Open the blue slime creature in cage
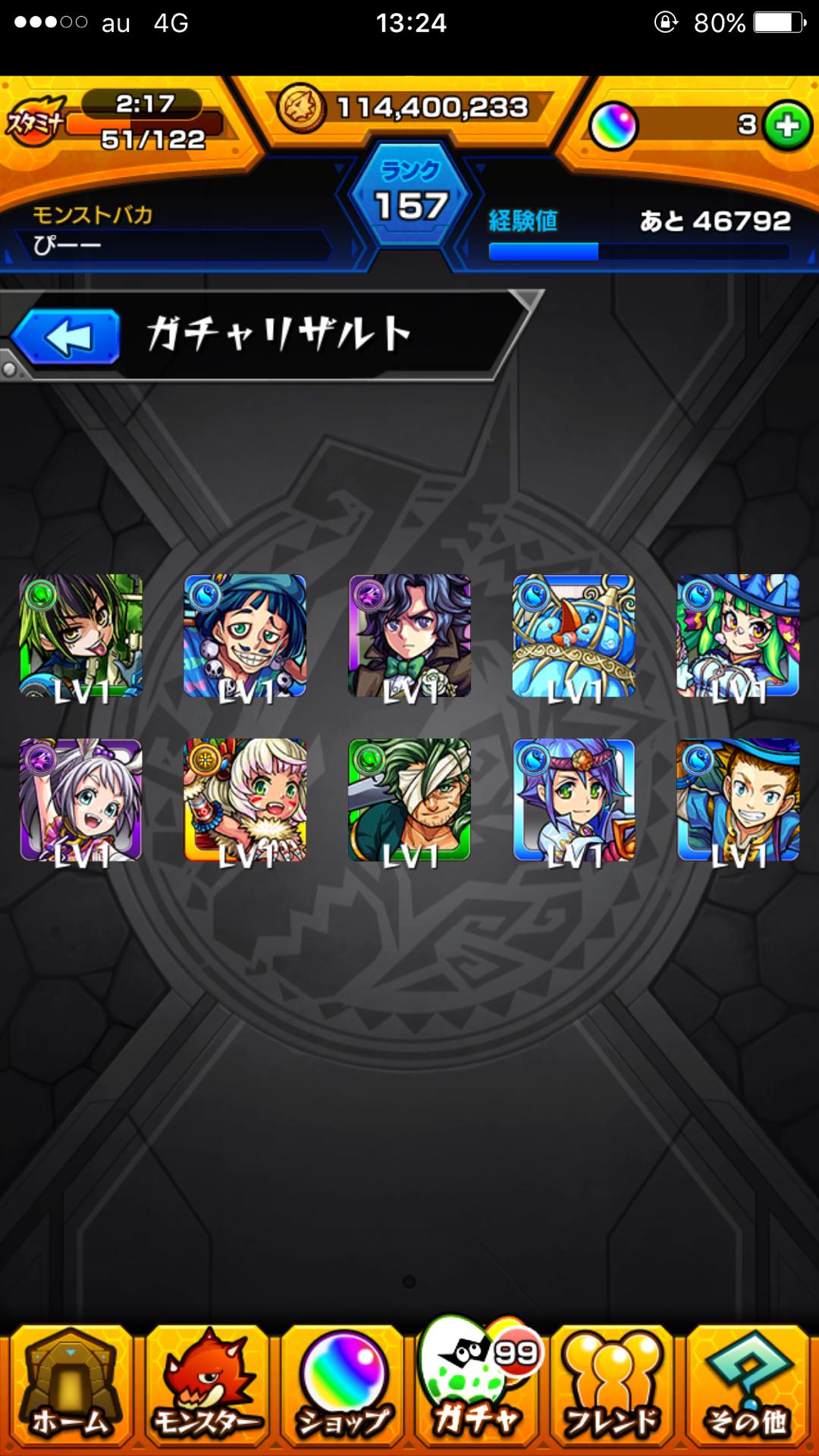 pyautogui.click(x=574, y=635)
